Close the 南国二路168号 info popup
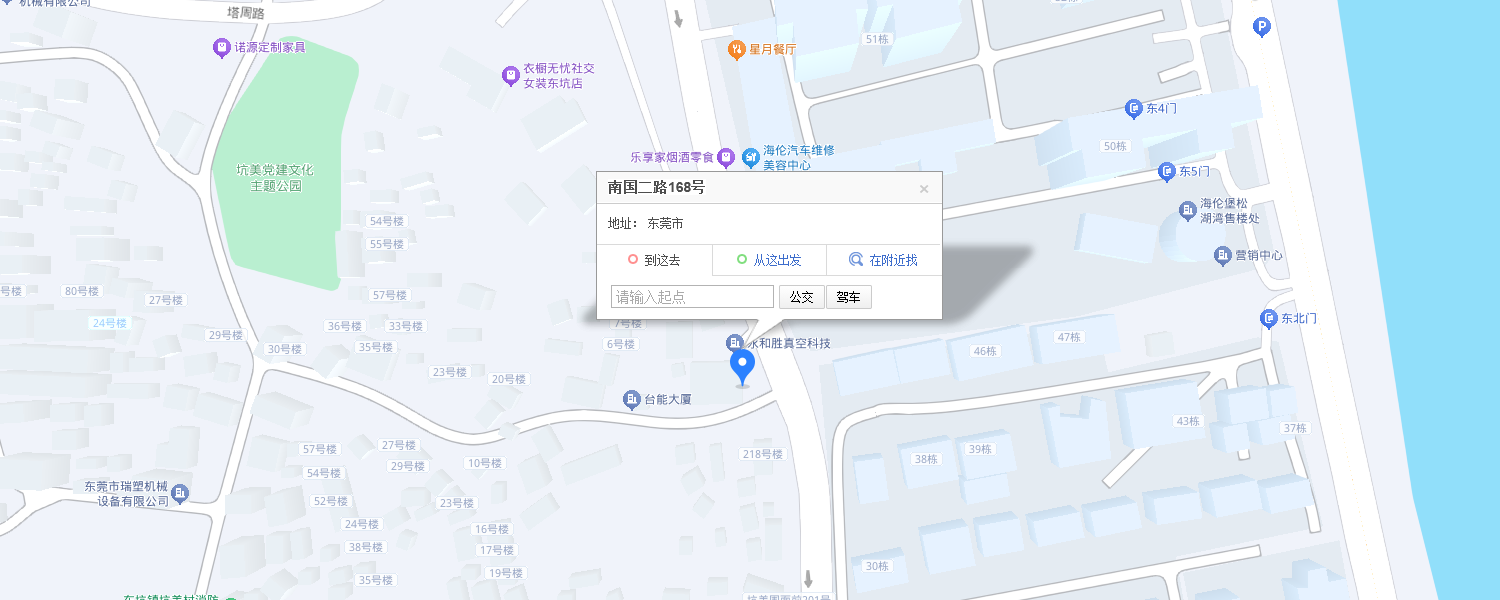The image size is (1500, 600). 924,189
